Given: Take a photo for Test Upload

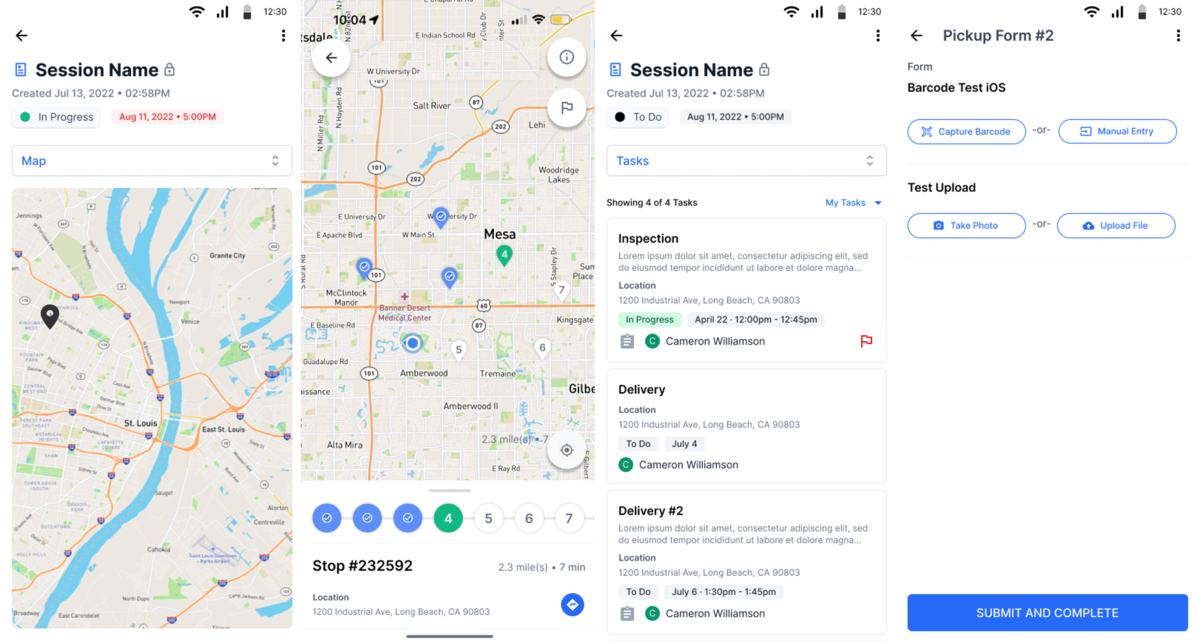Looking at the screenshot, I should pyautogui.click(x=966, y=225).
